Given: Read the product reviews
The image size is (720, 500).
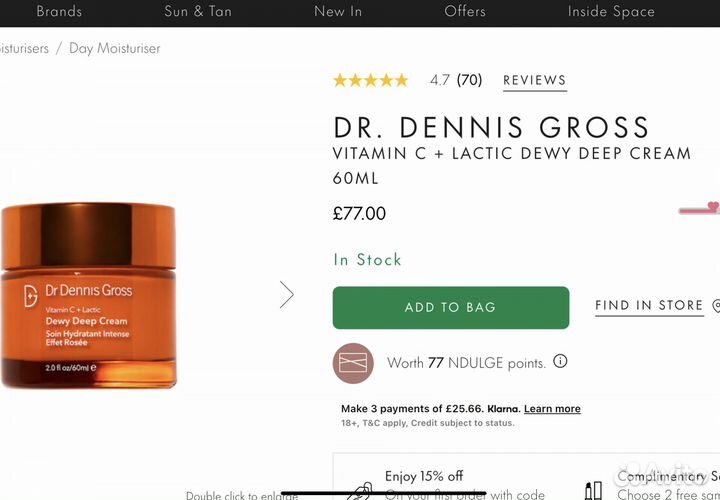Looking at the screenshot, I should click(534, 80).
